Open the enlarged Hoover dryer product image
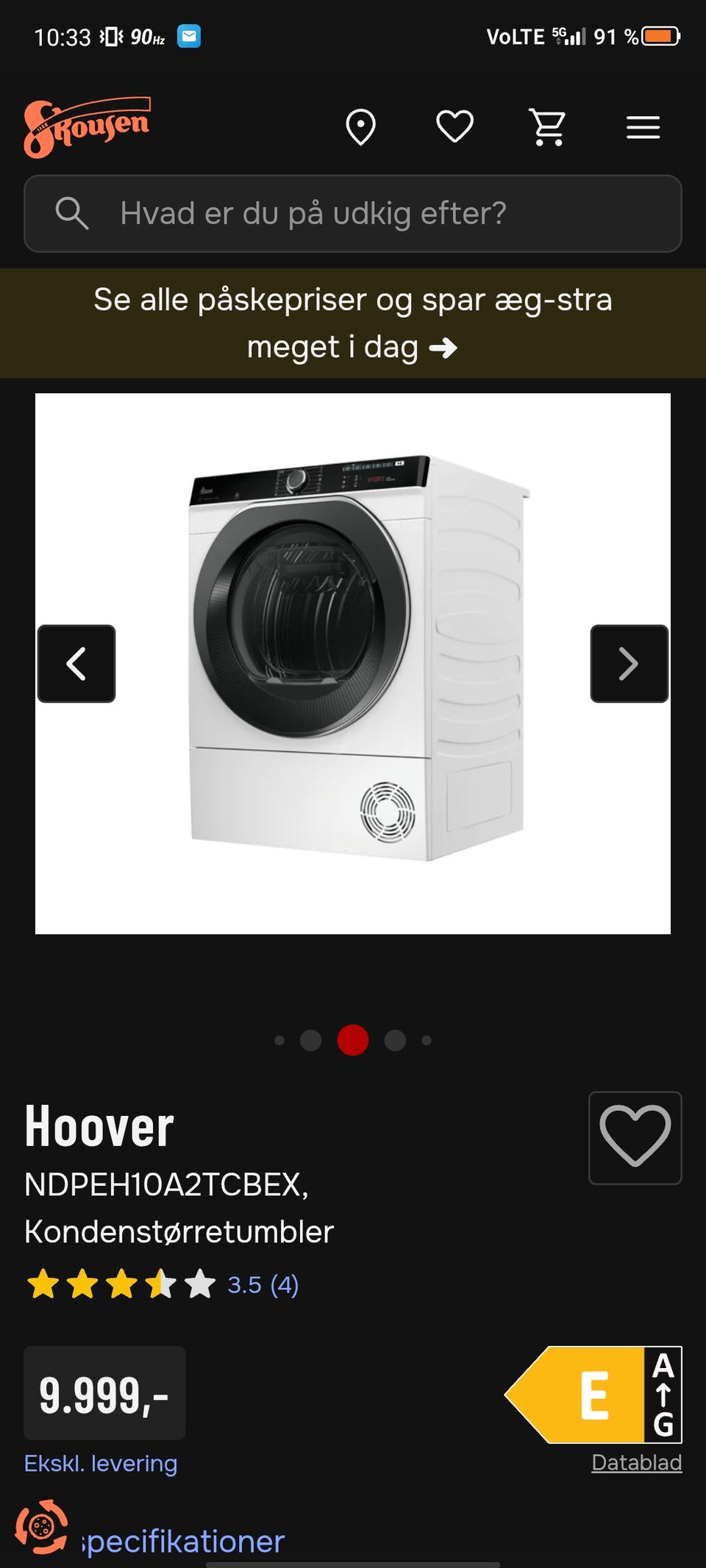706x1568 pixels. coord(353,662)
